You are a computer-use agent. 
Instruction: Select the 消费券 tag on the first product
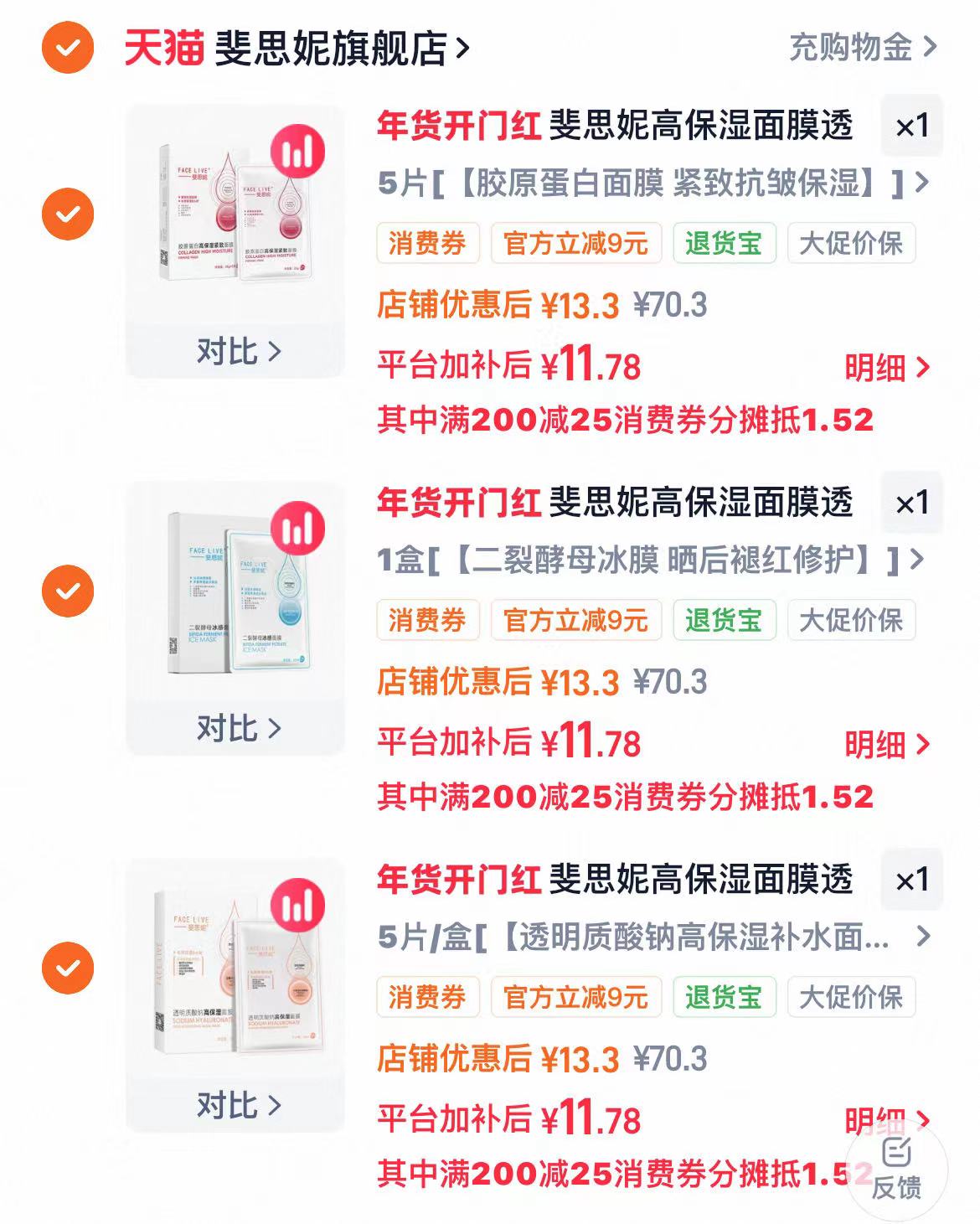(430, 242)
